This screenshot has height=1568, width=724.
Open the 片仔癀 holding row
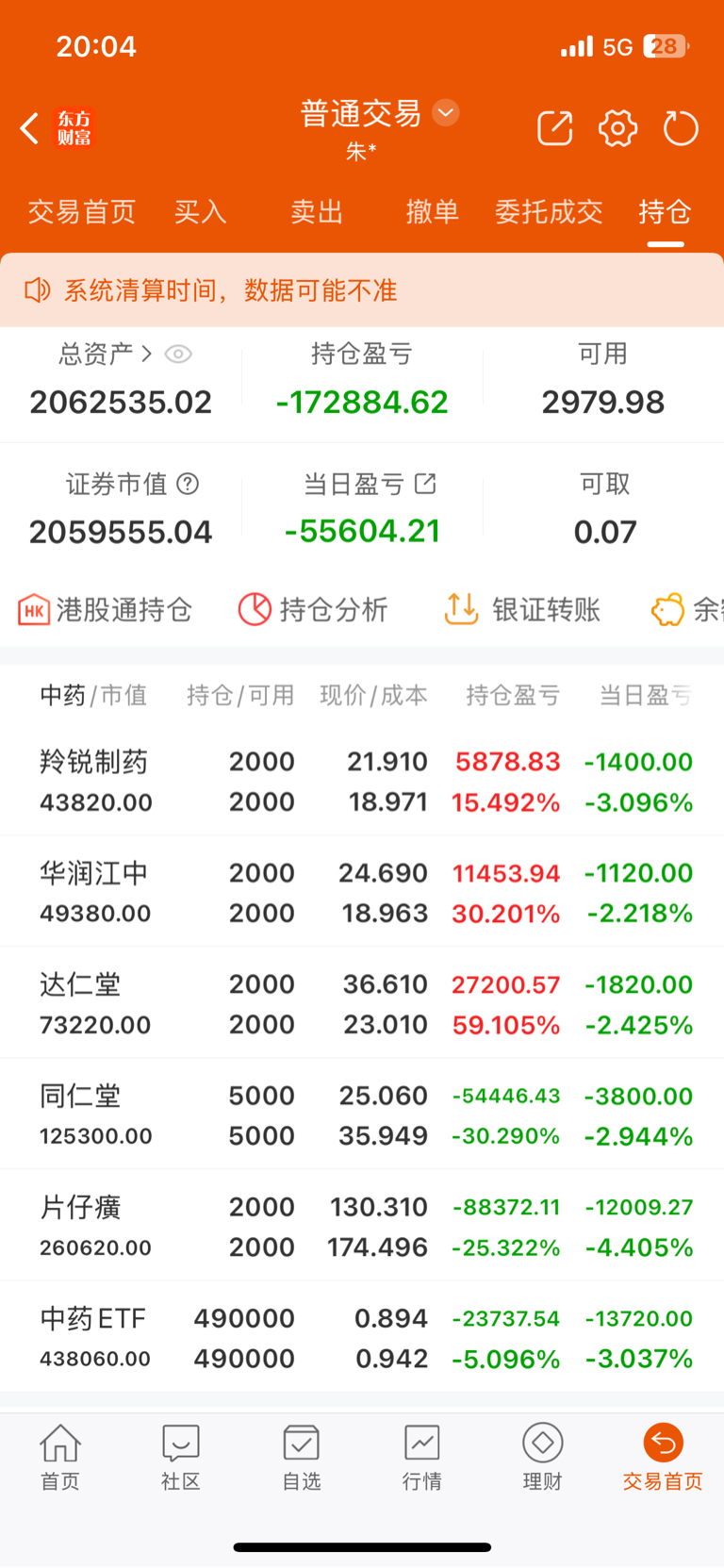coord(362,1226)
